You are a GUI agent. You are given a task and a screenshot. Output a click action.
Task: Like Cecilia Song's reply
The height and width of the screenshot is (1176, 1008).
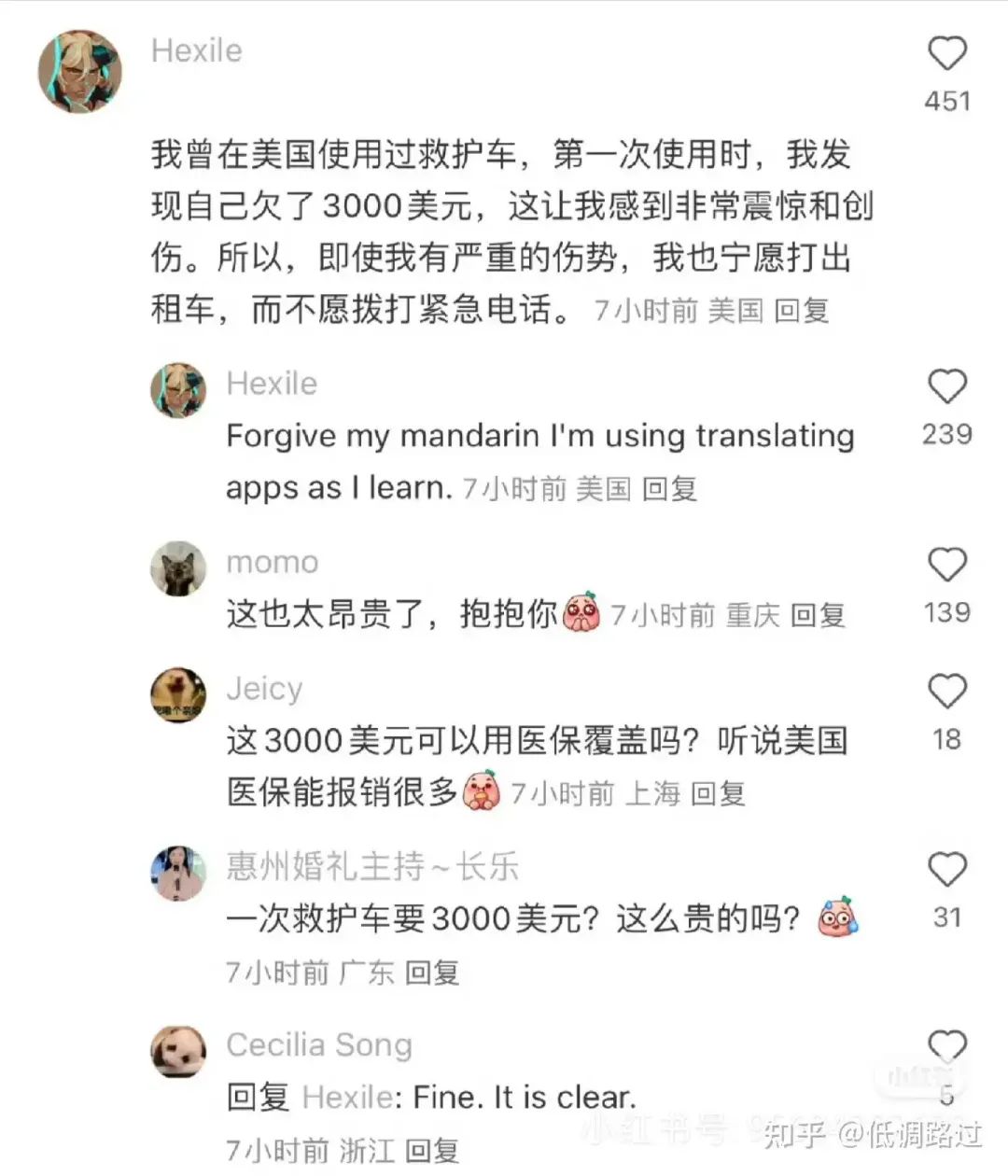[x=946, y=1047]
